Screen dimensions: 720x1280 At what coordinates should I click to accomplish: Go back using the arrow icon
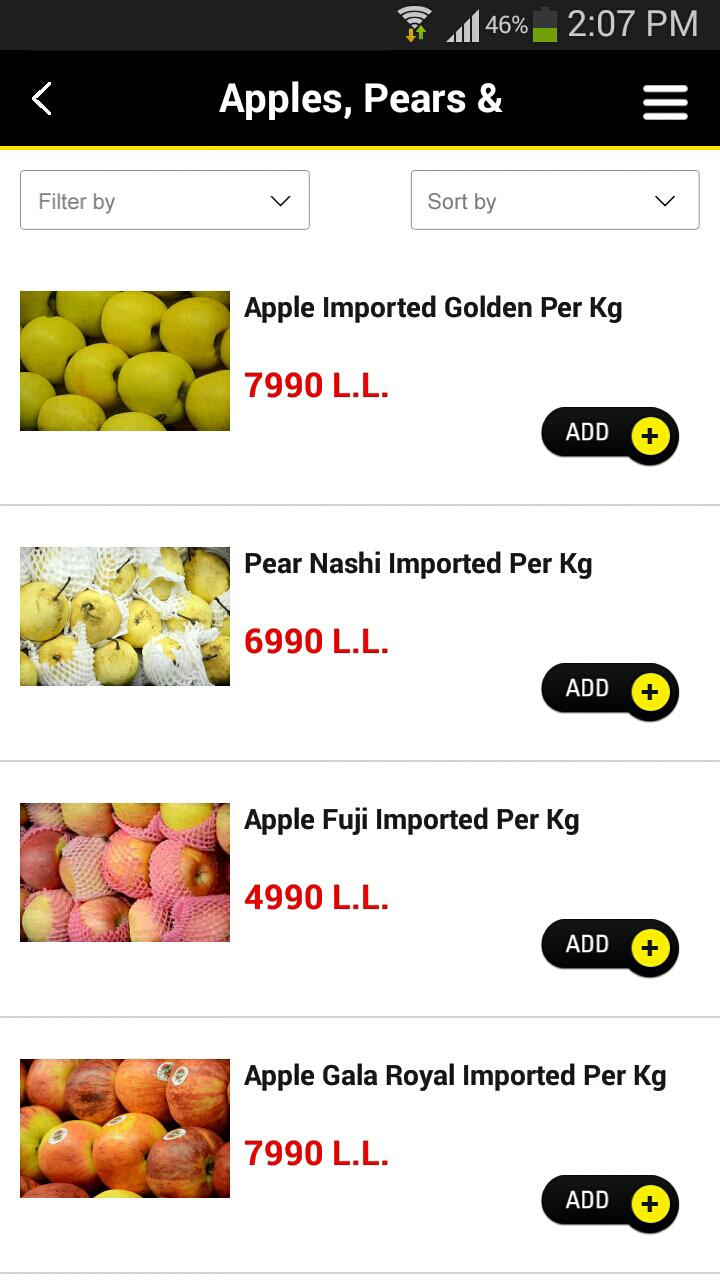pyautogui.click(x=41, y=99)
